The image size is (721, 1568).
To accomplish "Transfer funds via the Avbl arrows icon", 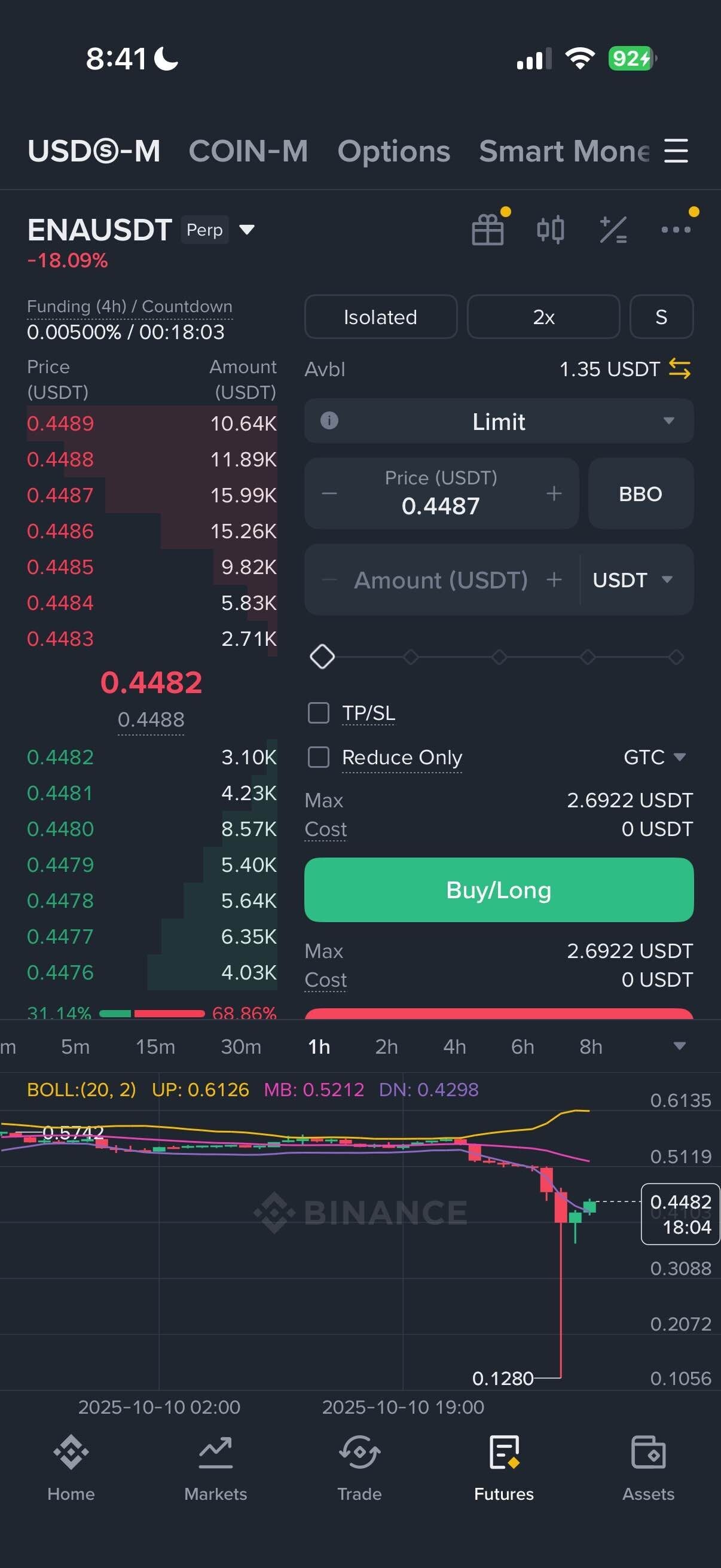I will (679, 368).
